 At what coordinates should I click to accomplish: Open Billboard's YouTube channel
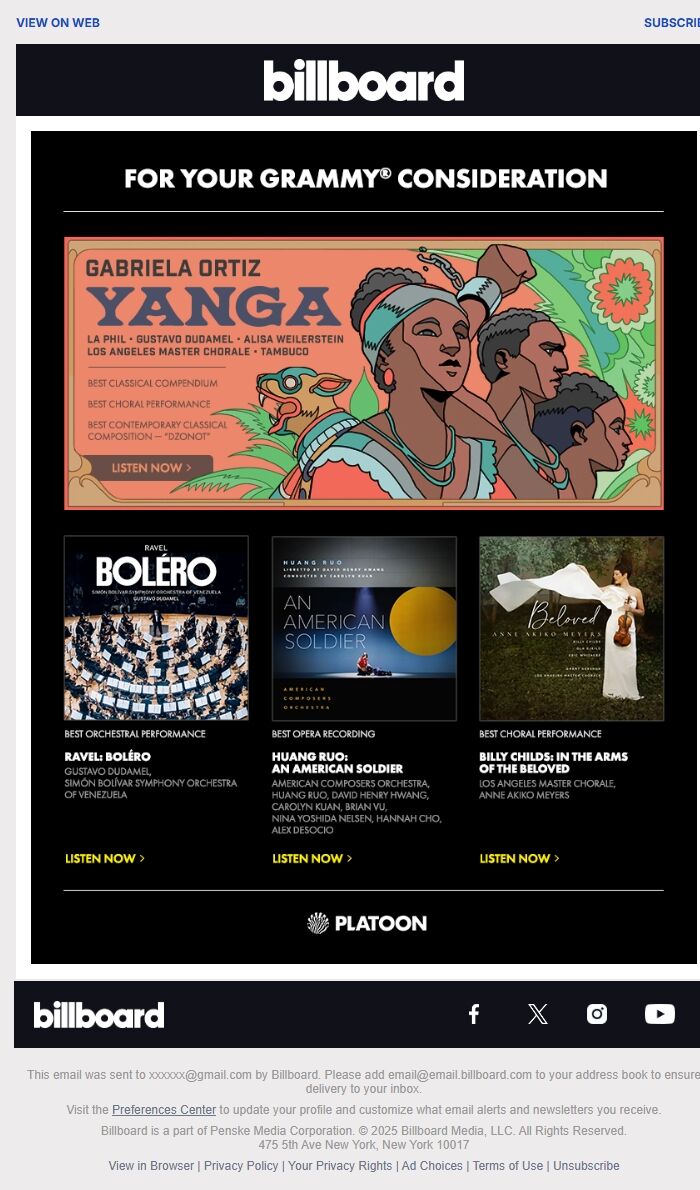point(660,1014)
